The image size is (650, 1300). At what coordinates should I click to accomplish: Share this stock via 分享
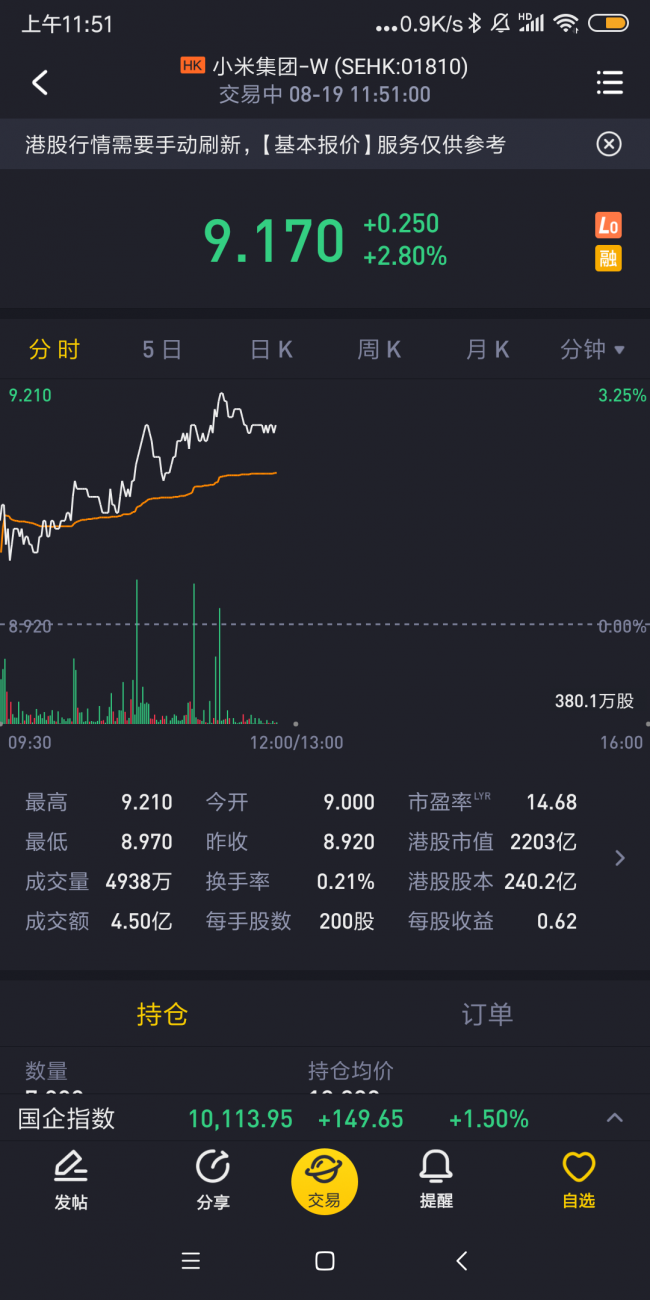click(212, 1180)
